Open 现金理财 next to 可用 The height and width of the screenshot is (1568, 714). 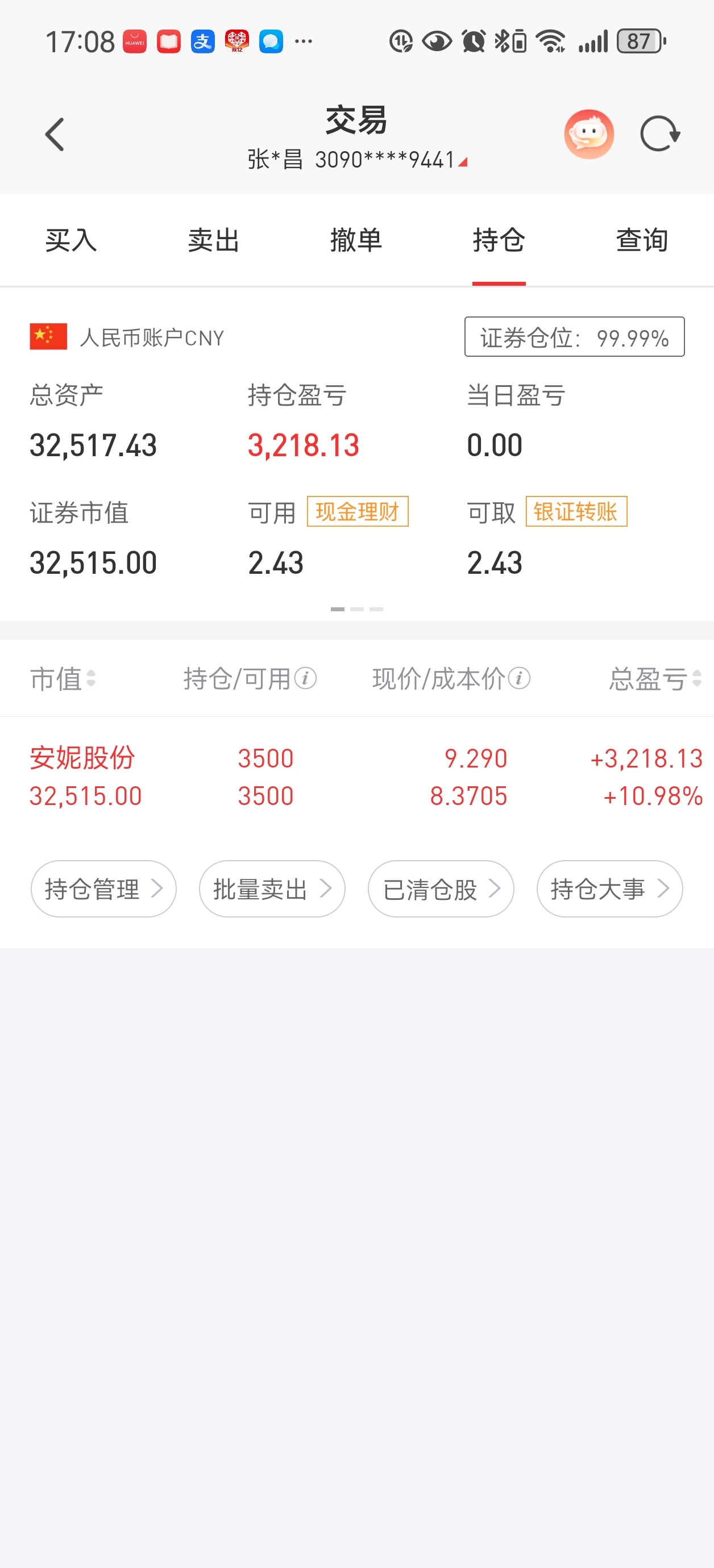click(x=358, y=511)
